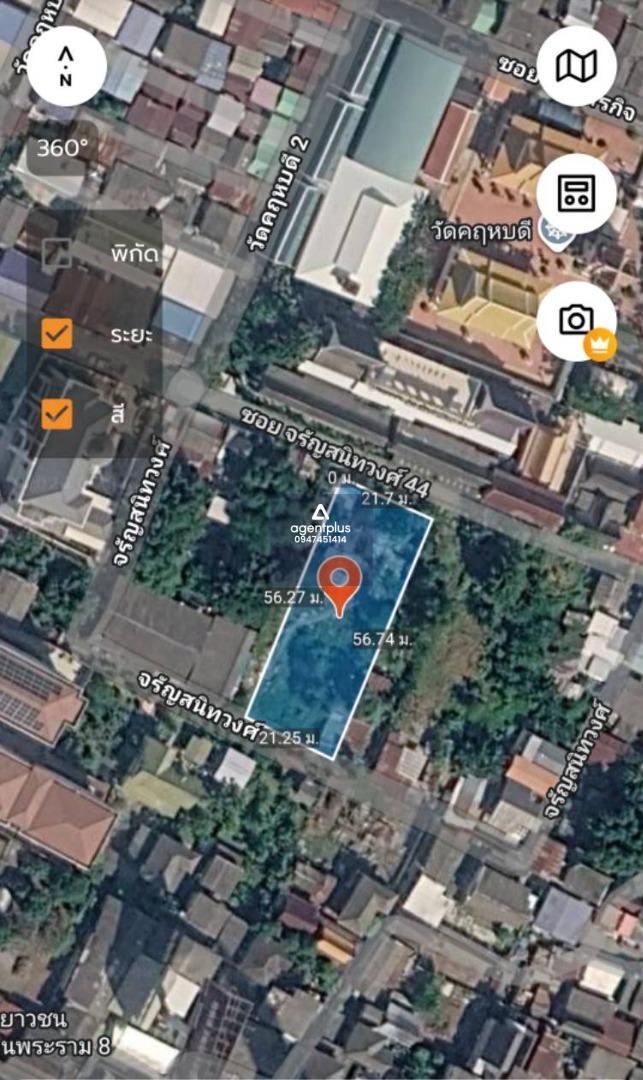The image size is (643, 1080).
Task: Tap the camera capture button
Action: tap(576, 321)
